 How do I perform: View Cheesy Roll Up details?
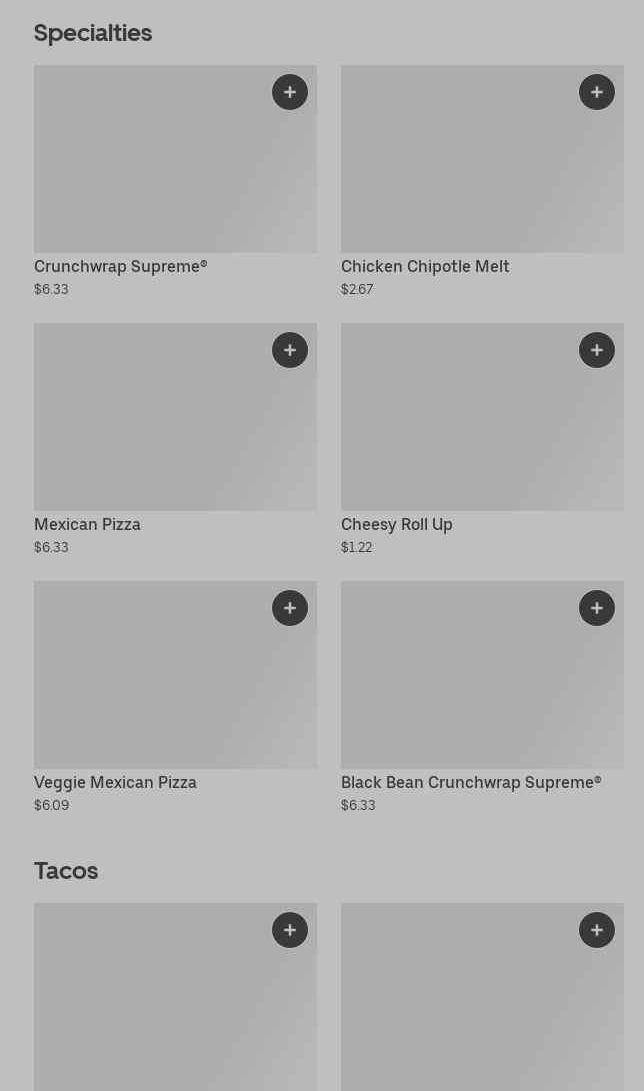point(460,428)
